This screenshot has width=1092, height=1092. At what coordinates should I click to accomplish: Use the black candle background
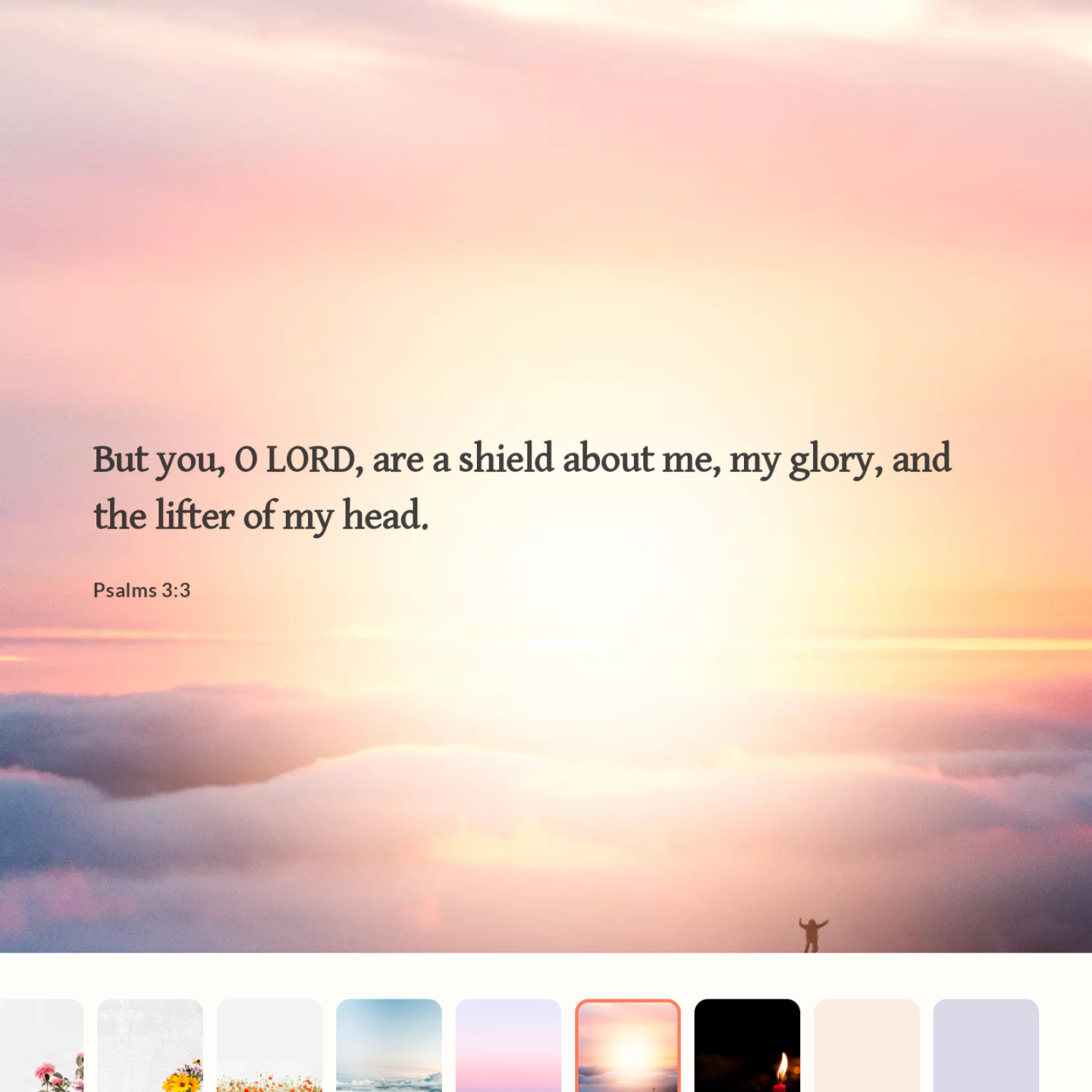[x=747, y=1046]
